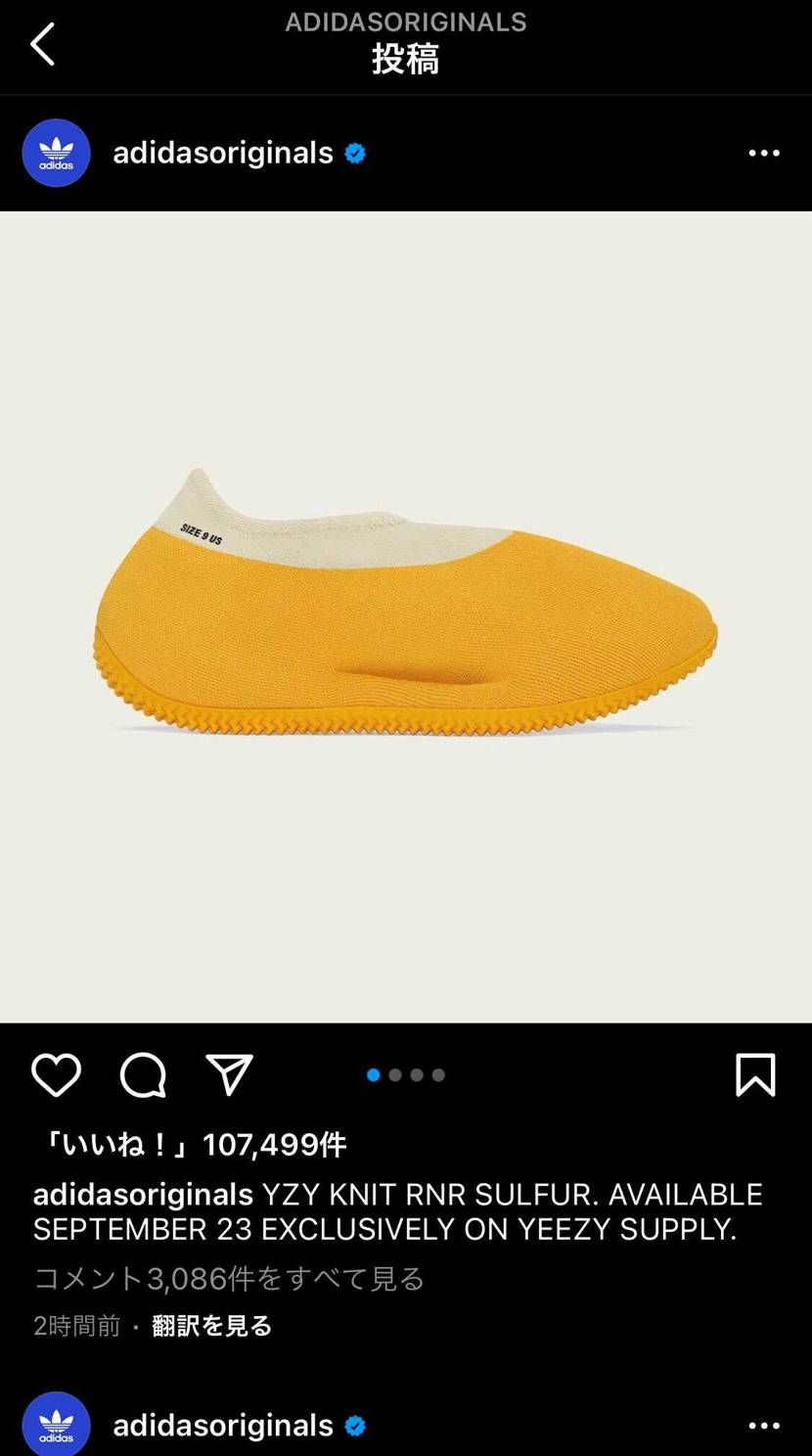This screenshot has width=812, height=1456.
Task: Open adidasoriginals profile from the YZY post header
Action: pos(223,154)
